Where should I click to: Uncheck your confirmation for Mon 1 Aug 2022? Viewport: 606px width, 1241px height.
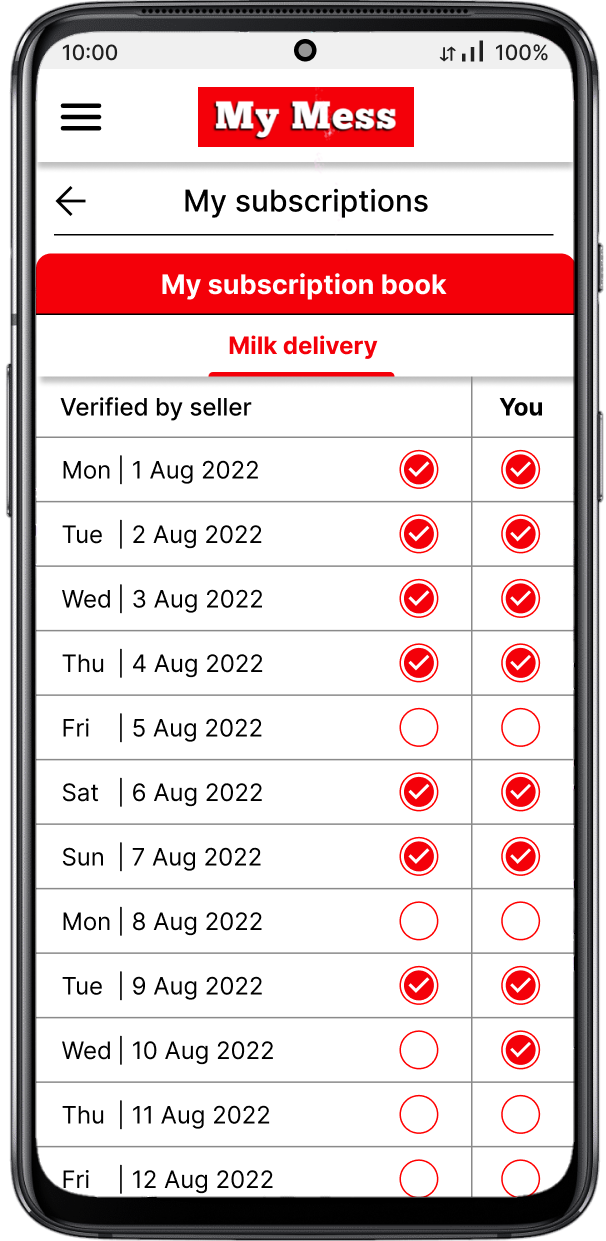(x=520, y=470)
